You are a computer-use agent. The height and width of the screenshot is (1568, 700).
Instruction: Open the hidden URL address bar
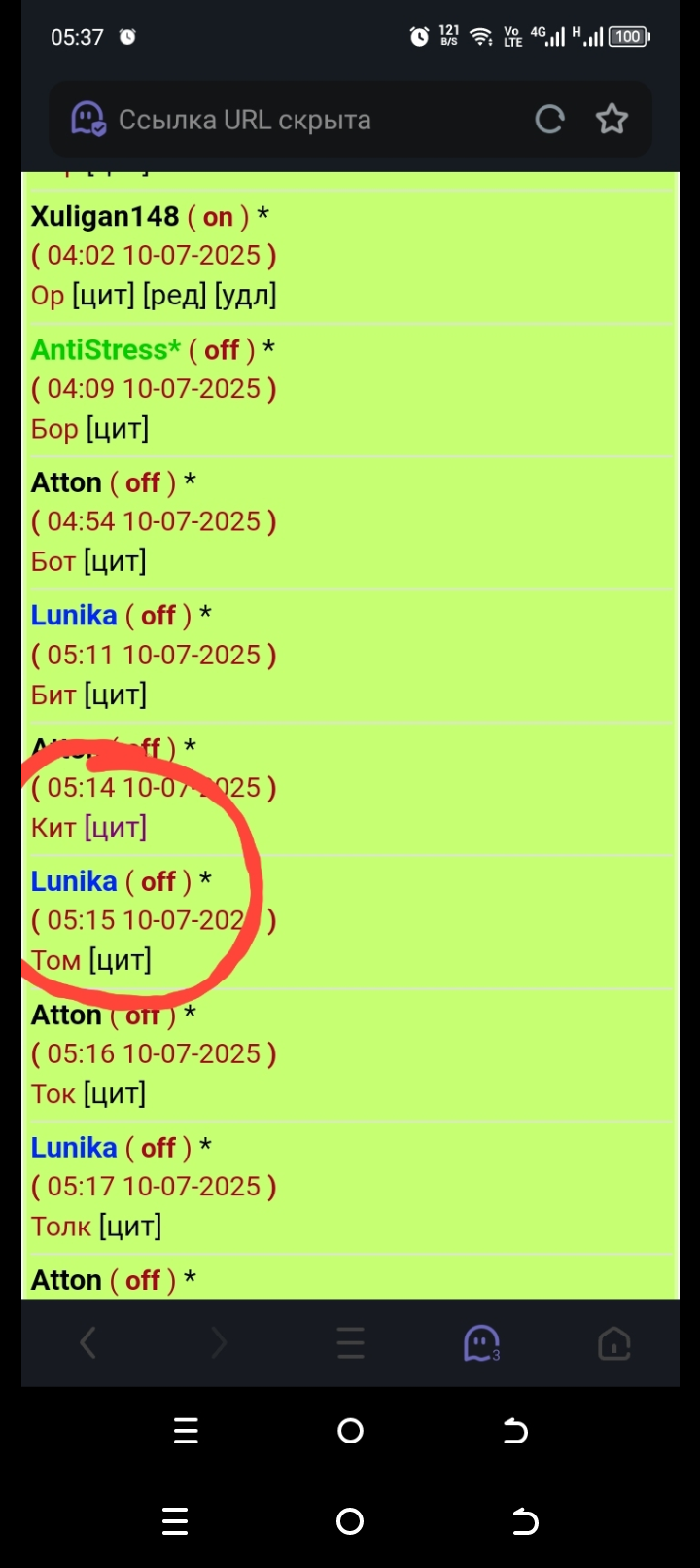244,120
